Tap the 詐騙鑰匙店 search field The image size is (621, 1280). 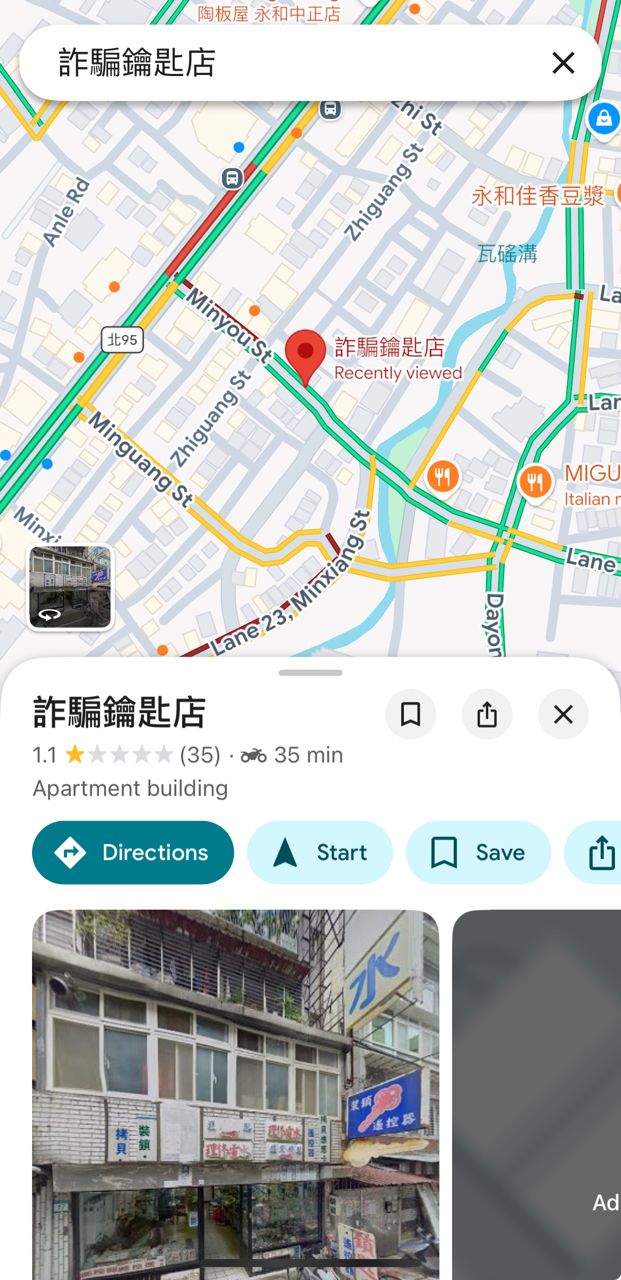click(x=290, y=63)
